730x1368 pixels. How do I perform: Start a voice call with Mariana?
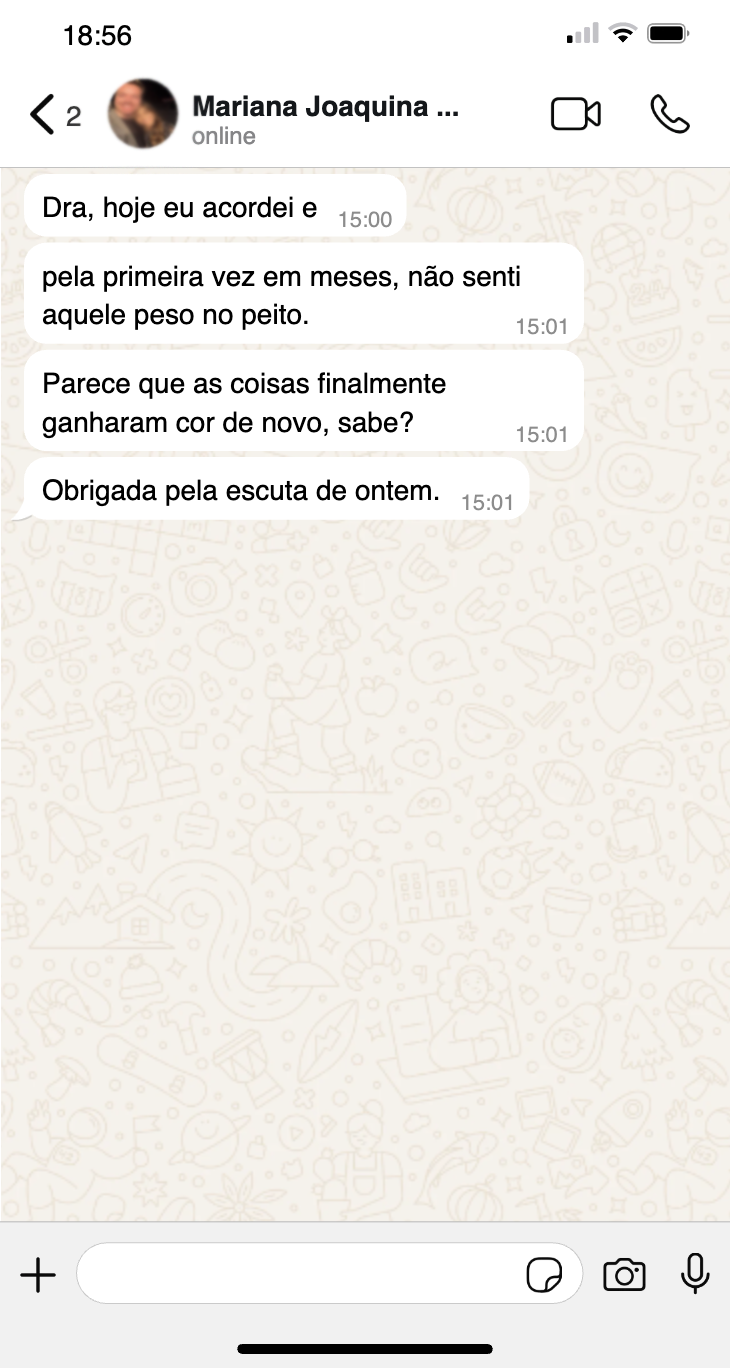[669, 115]
